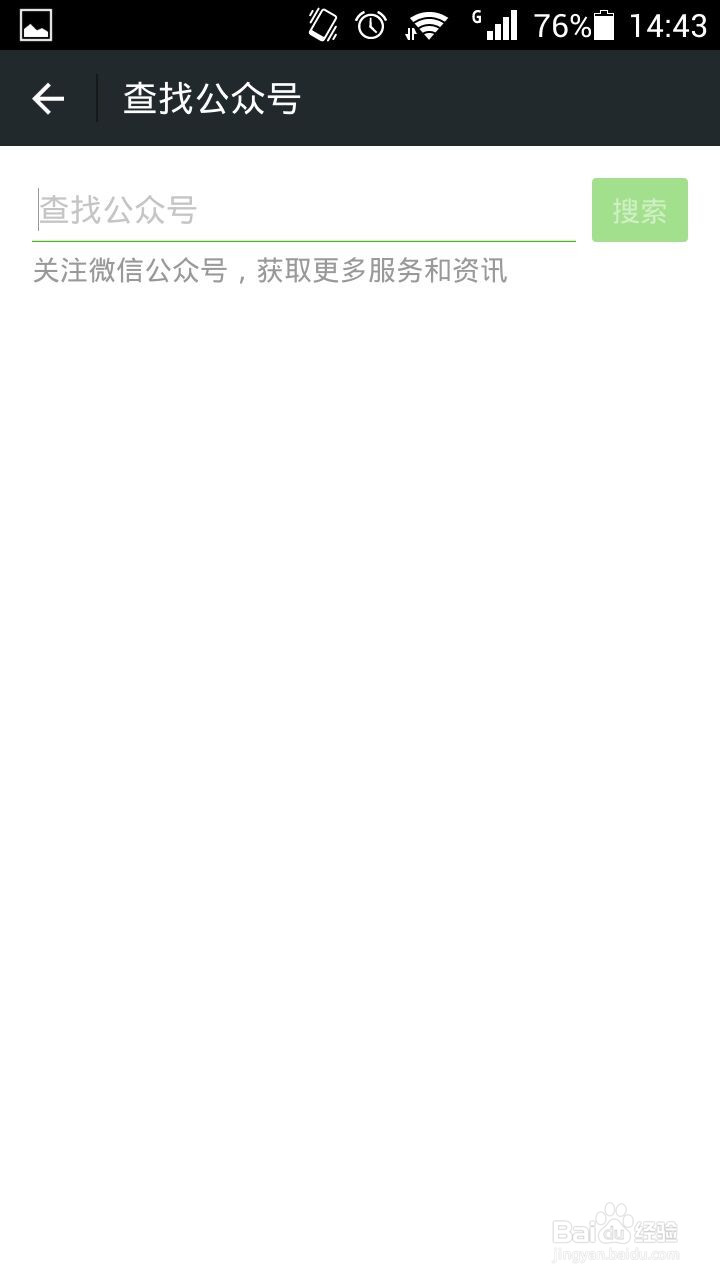
Task: Tap the hint text about following official accounts
Action: pos(271,272)
